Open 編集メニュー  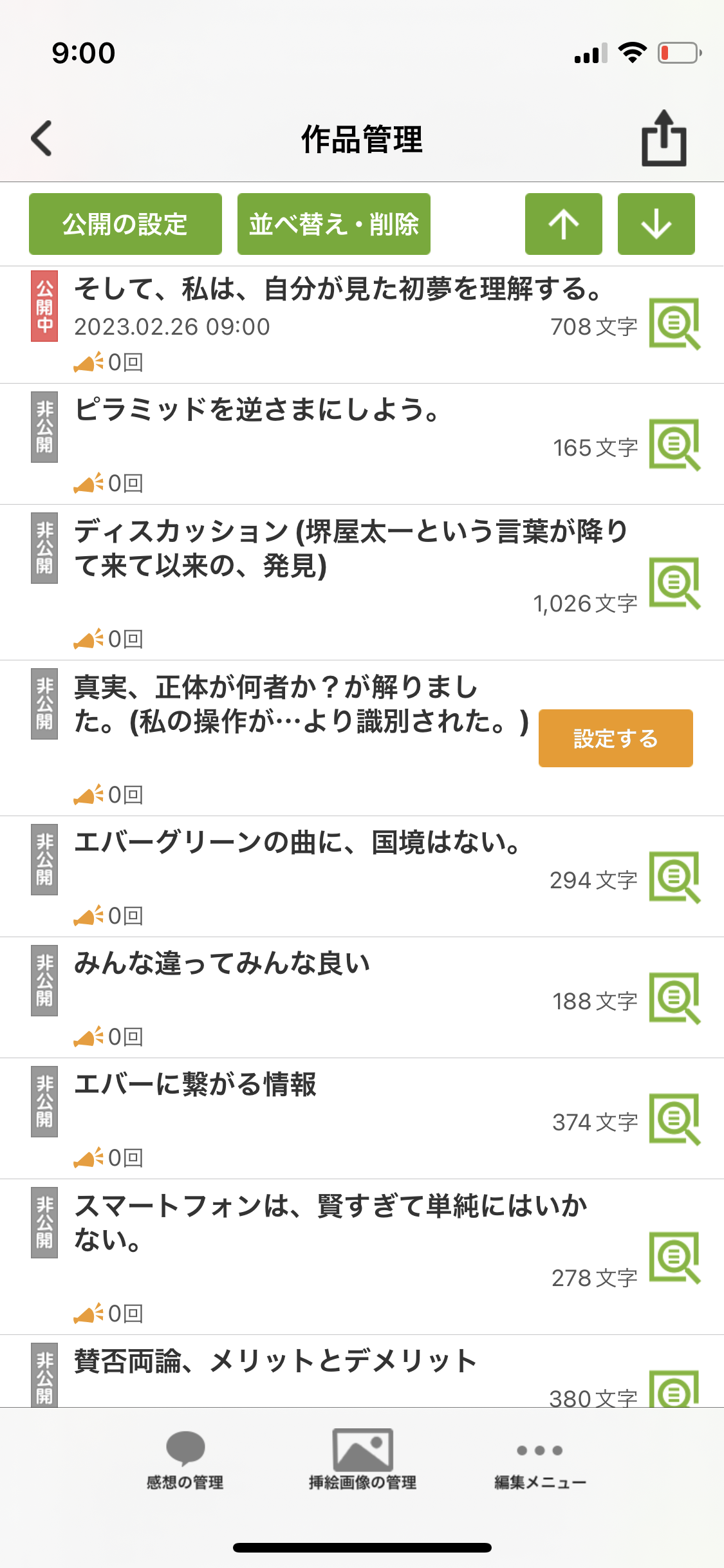(540, 1460)
